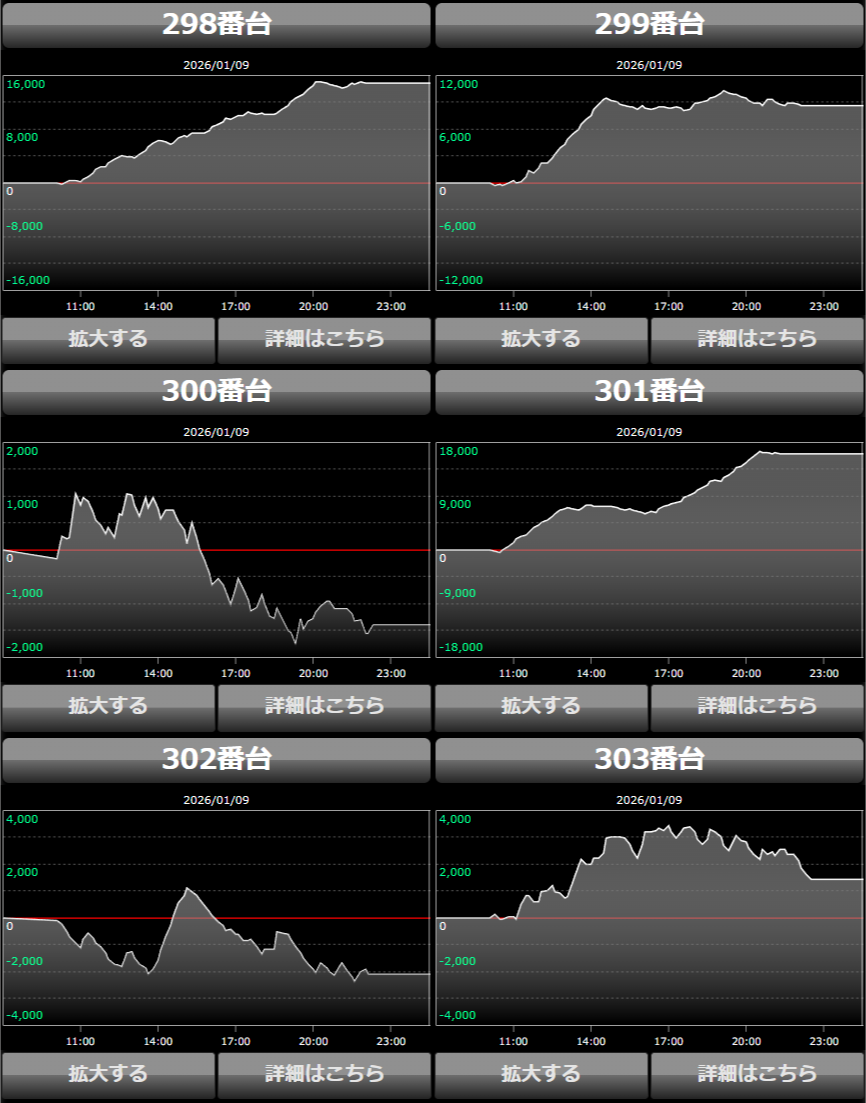
Task: Tap 拡大する under 298番台 graph
Action: [x=108, y=339]
